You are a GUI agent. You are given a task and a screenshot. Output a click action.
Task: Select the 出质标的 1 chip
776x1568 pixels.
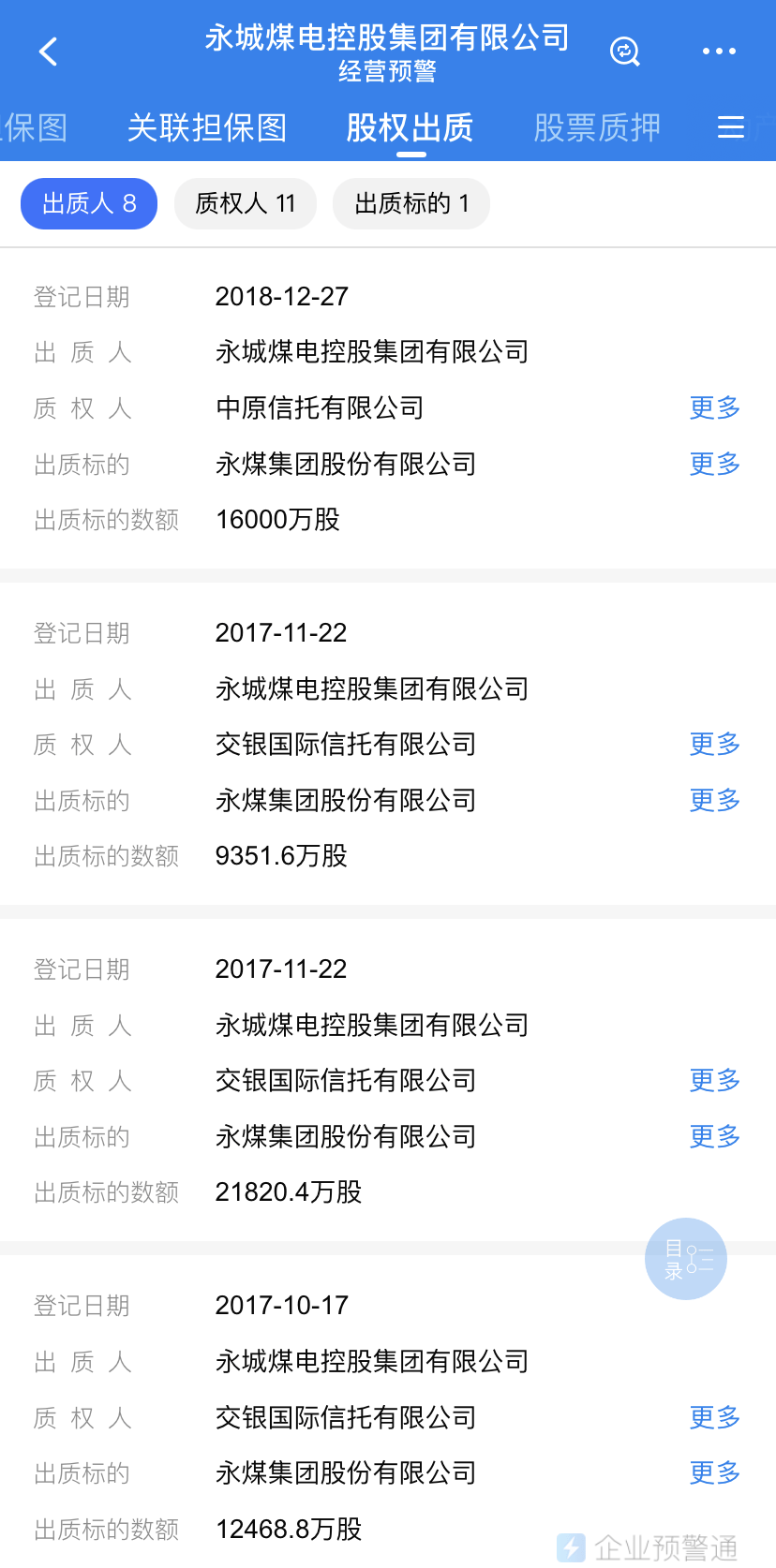(x=411, y=203)
